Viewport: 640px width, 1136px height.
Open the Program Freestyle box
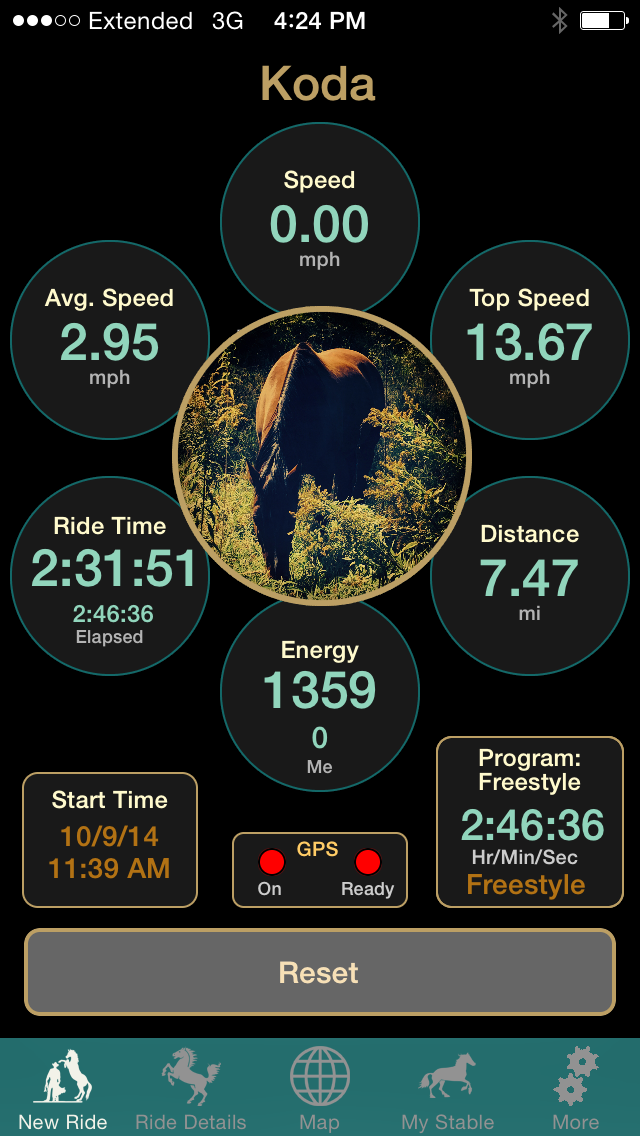[x=530, y=821]
